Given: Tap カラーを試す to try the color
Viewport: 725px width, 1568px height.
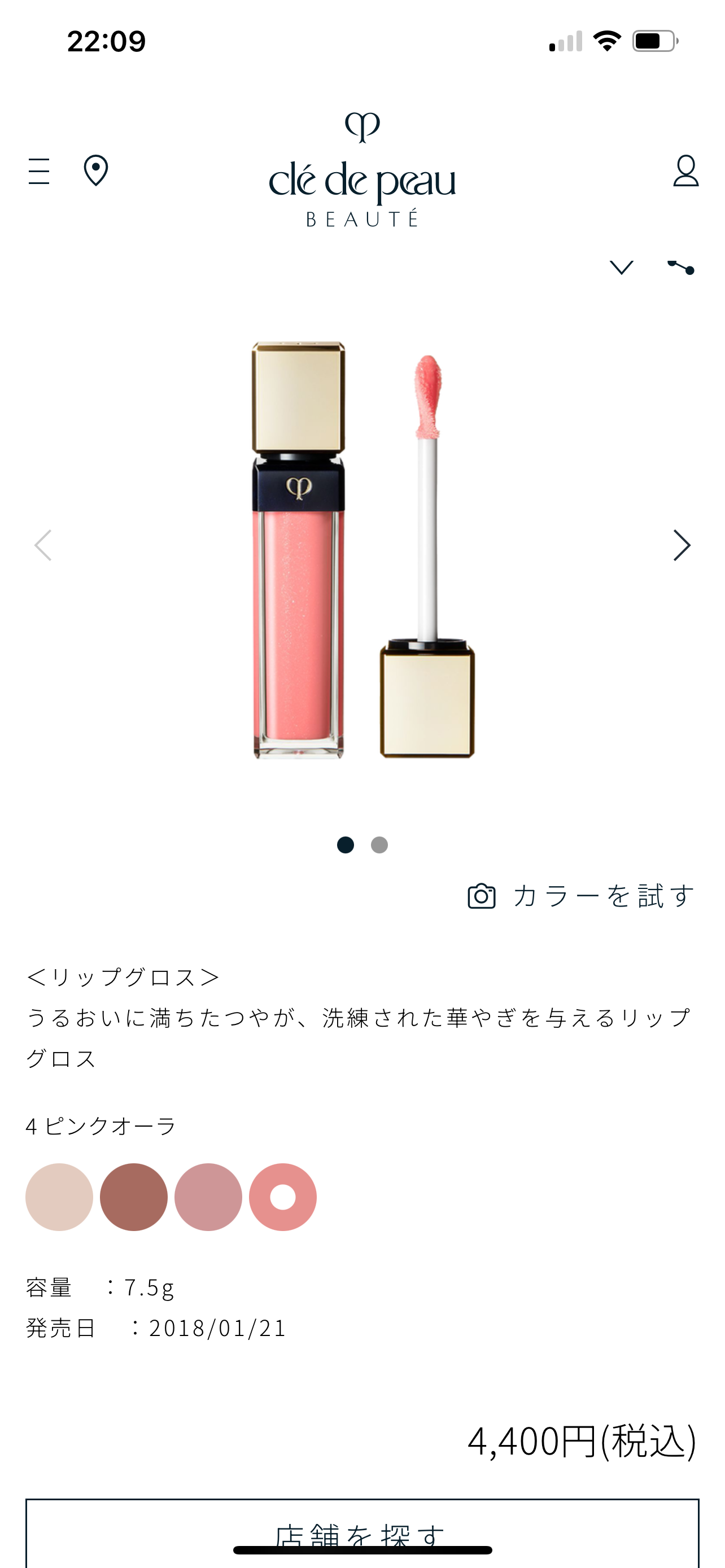Looking at the screenshot, I should click(582, 896).
